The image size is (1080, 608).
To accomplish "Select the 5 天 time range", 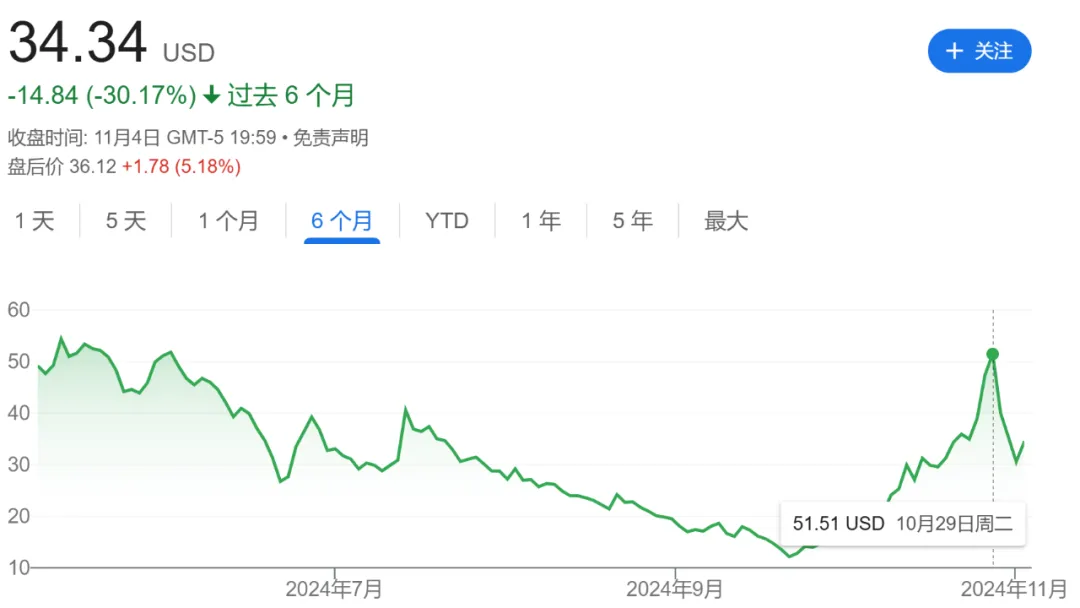I will [x=126, y=221].
